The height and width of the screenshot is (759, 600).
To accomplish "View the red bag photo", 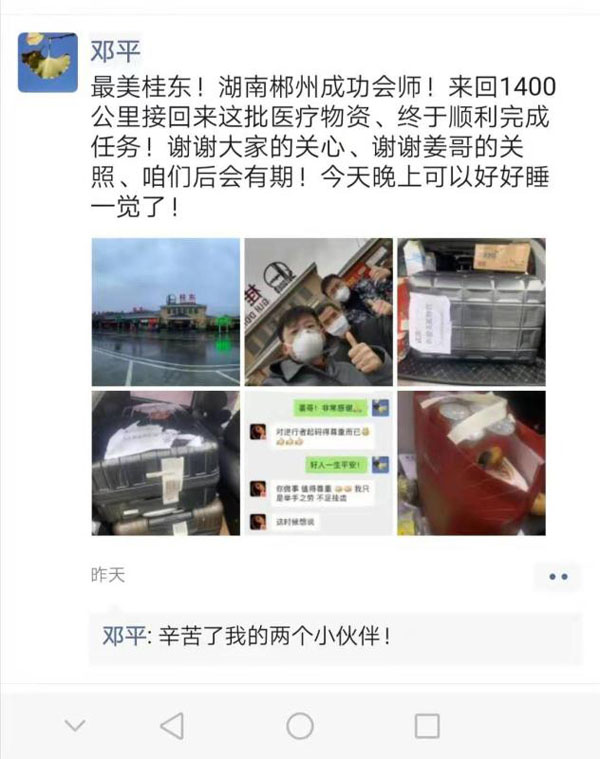I will [x=471, y=462].
